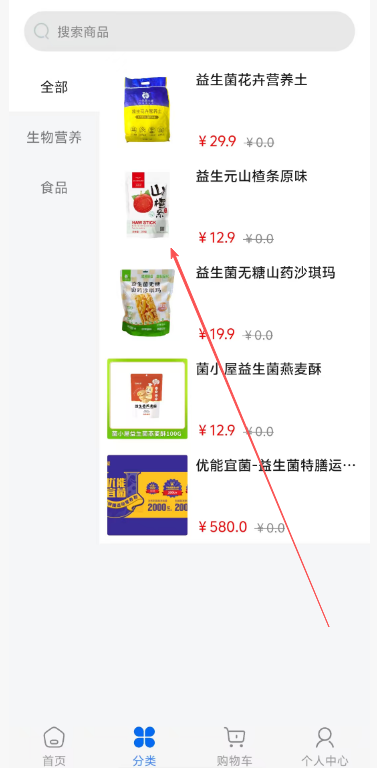
Task: Select the 全部 category
Action: coord(54,87)
